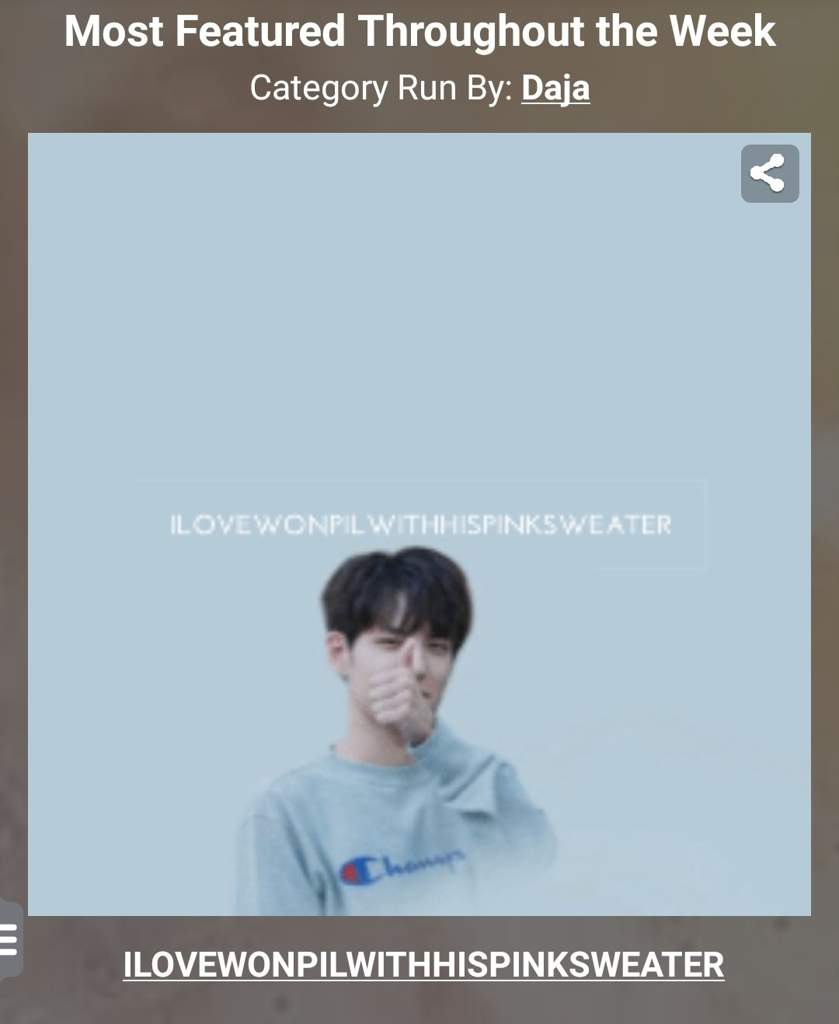Open the ILOVEWONPILWITHHISPINKSWEATER link
The image size is (839, 1024).
point(423,965)
